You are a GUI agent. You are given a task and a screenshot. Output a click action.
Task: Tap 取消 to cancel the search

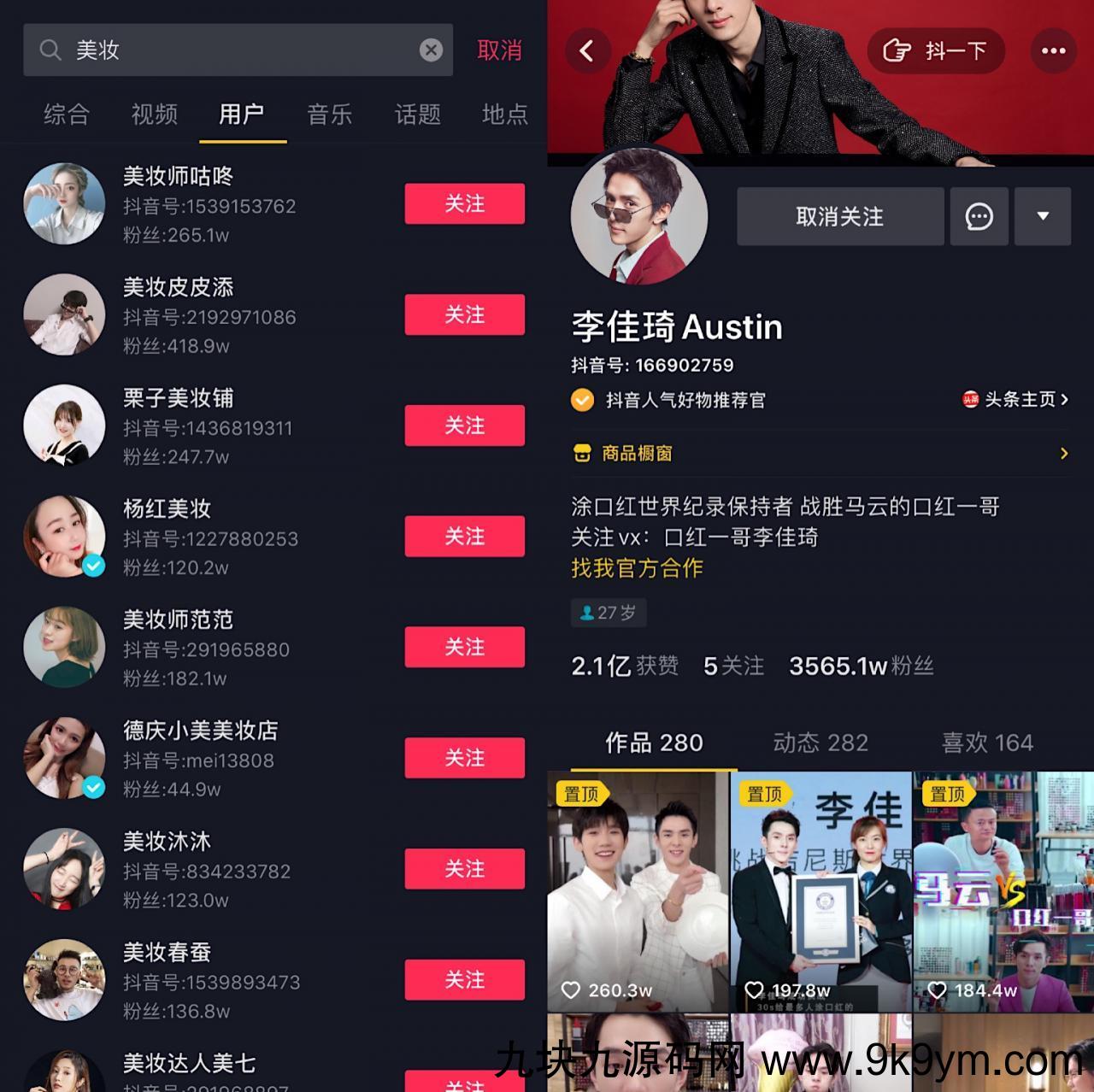tap(499, 50)
